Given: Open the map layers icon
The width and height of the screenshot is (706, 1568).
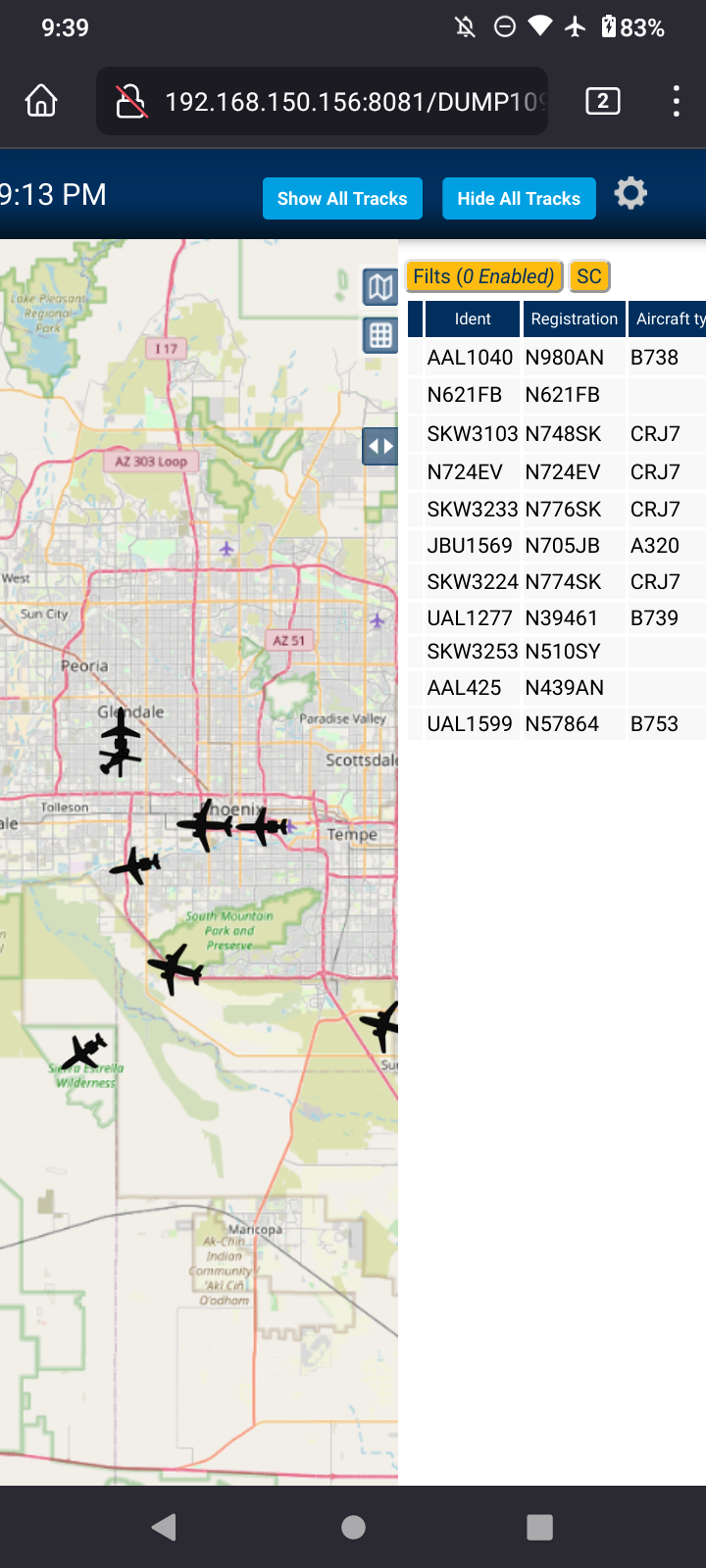Looking at the screenshot, I should pos(379,287).
